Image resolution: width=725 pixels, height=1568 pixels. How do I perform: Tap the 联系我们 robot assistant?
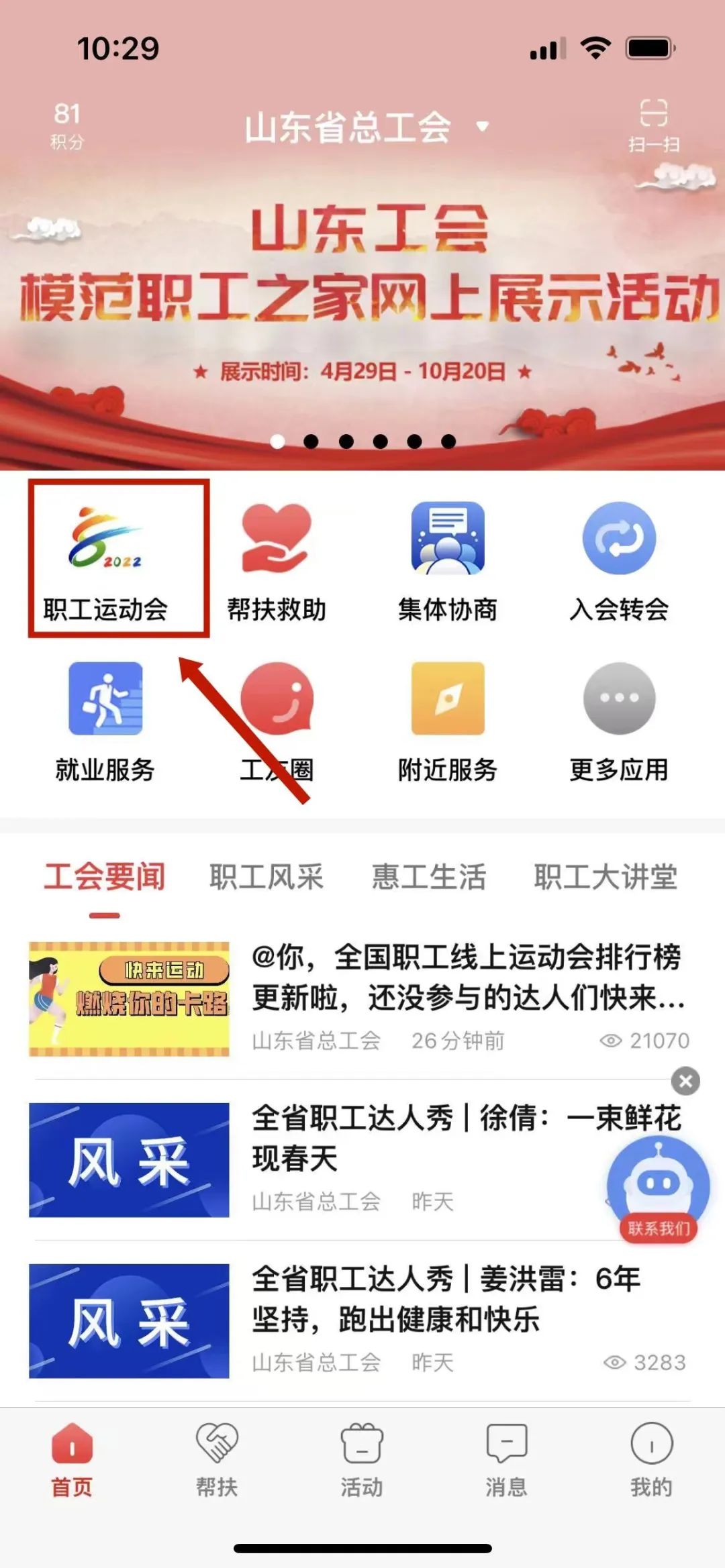point(658,1188)
